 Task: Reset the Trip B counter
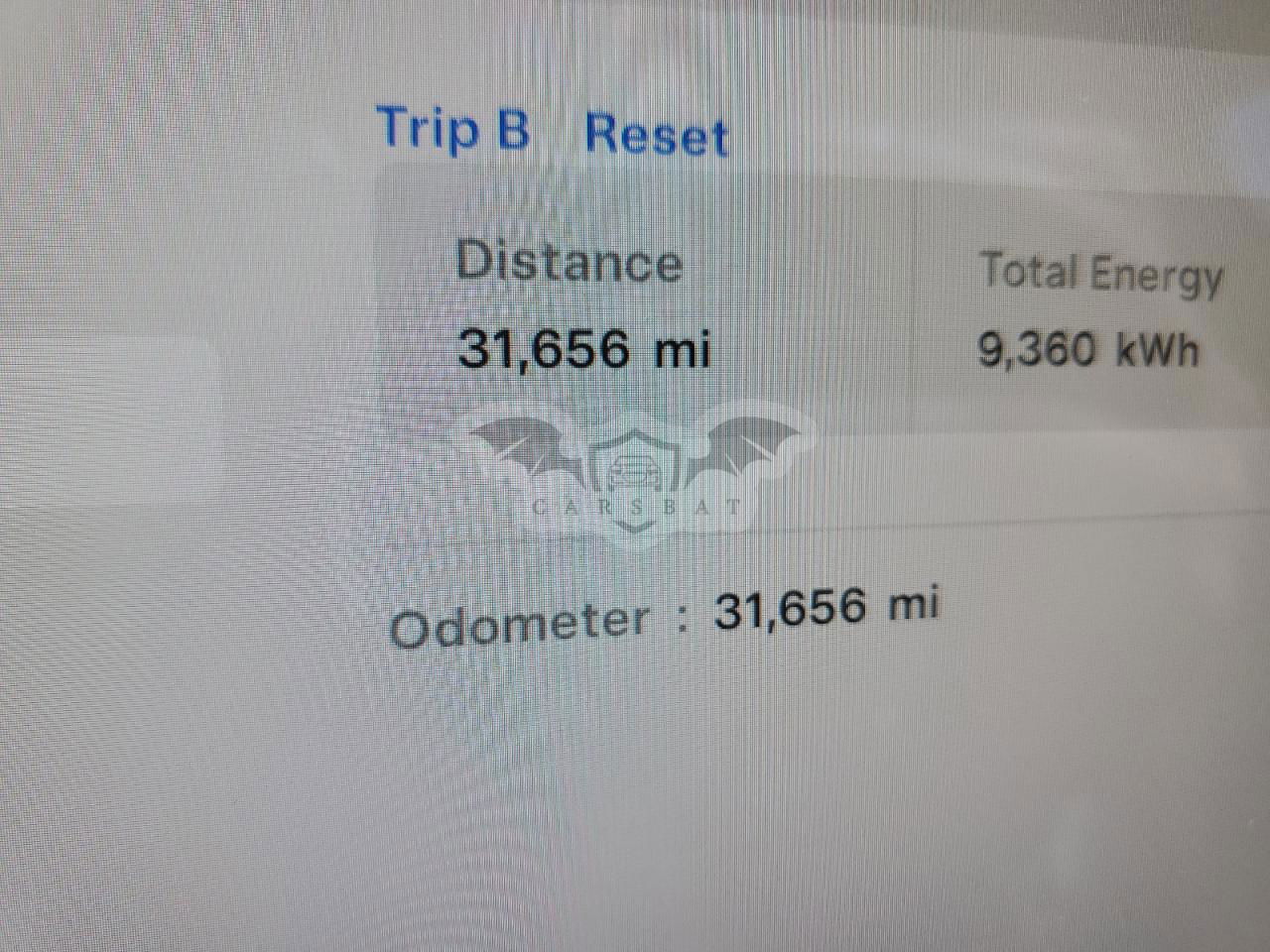coord(656,135)
